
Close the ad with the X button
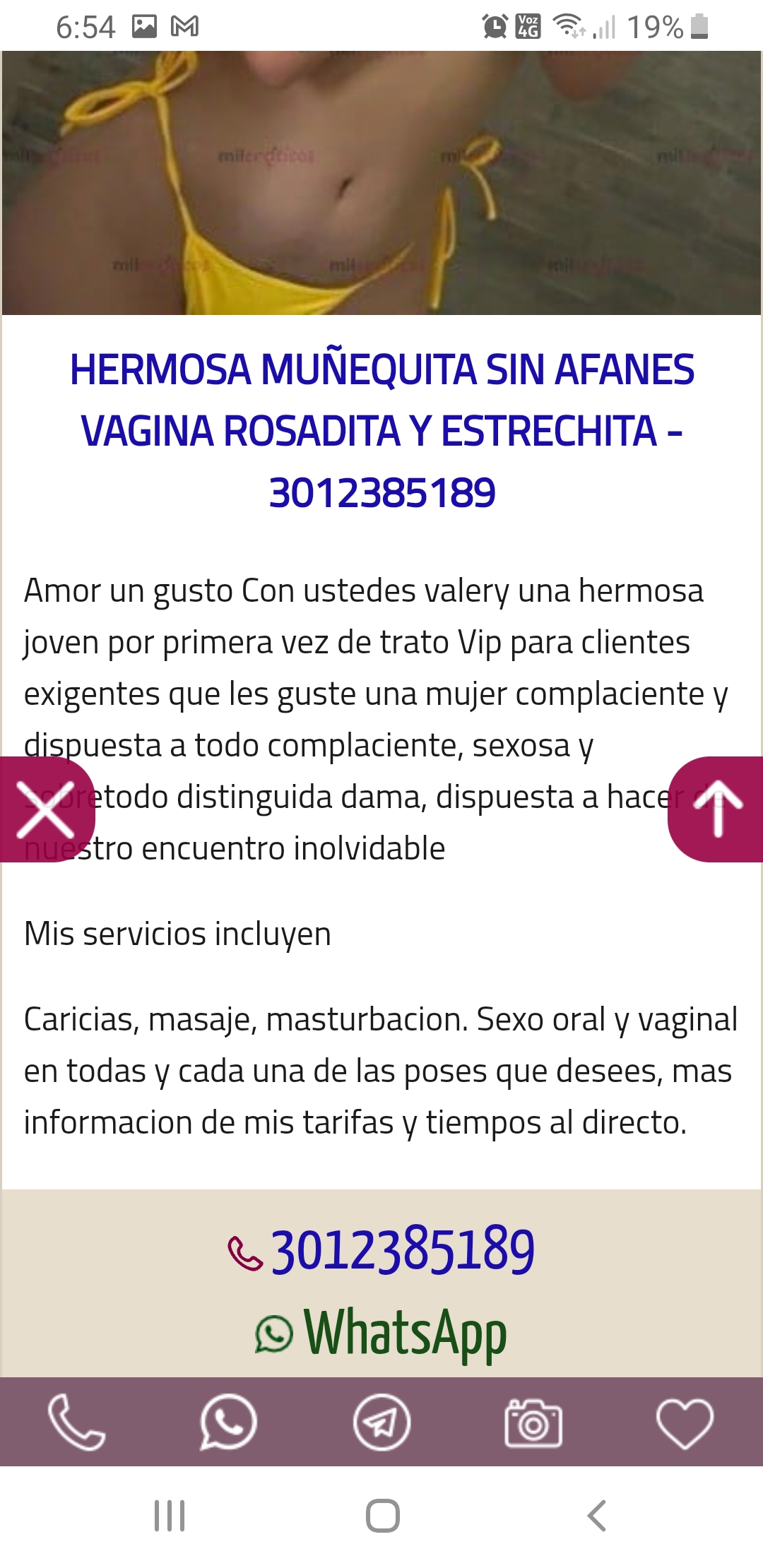(x=46, y=809)
